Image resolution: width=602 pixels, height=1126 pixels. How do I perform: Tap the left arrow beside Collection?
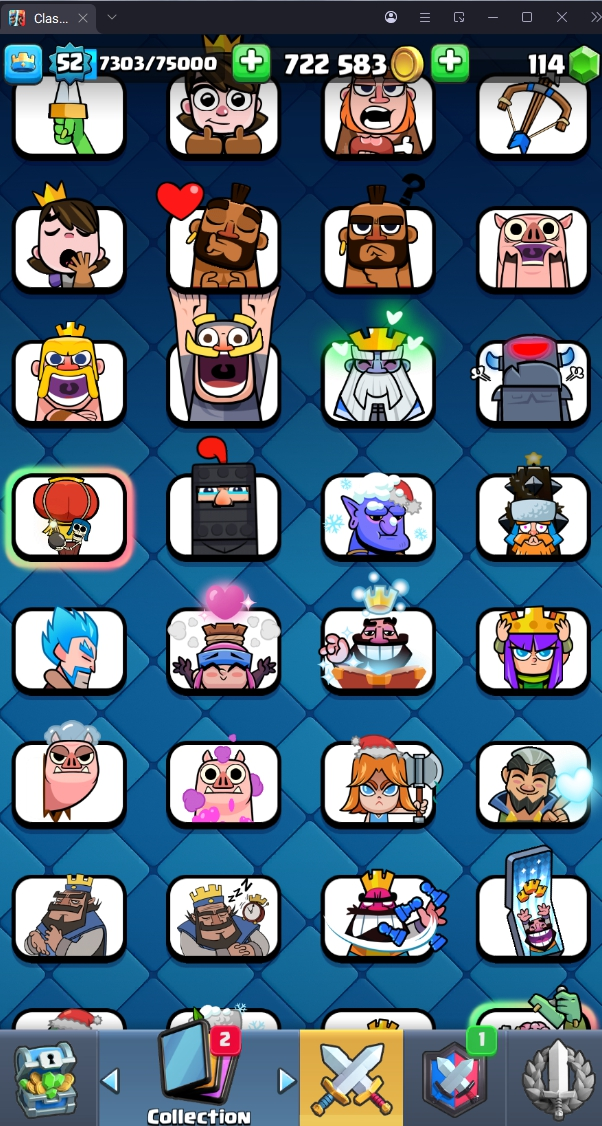coord(111,1080)
